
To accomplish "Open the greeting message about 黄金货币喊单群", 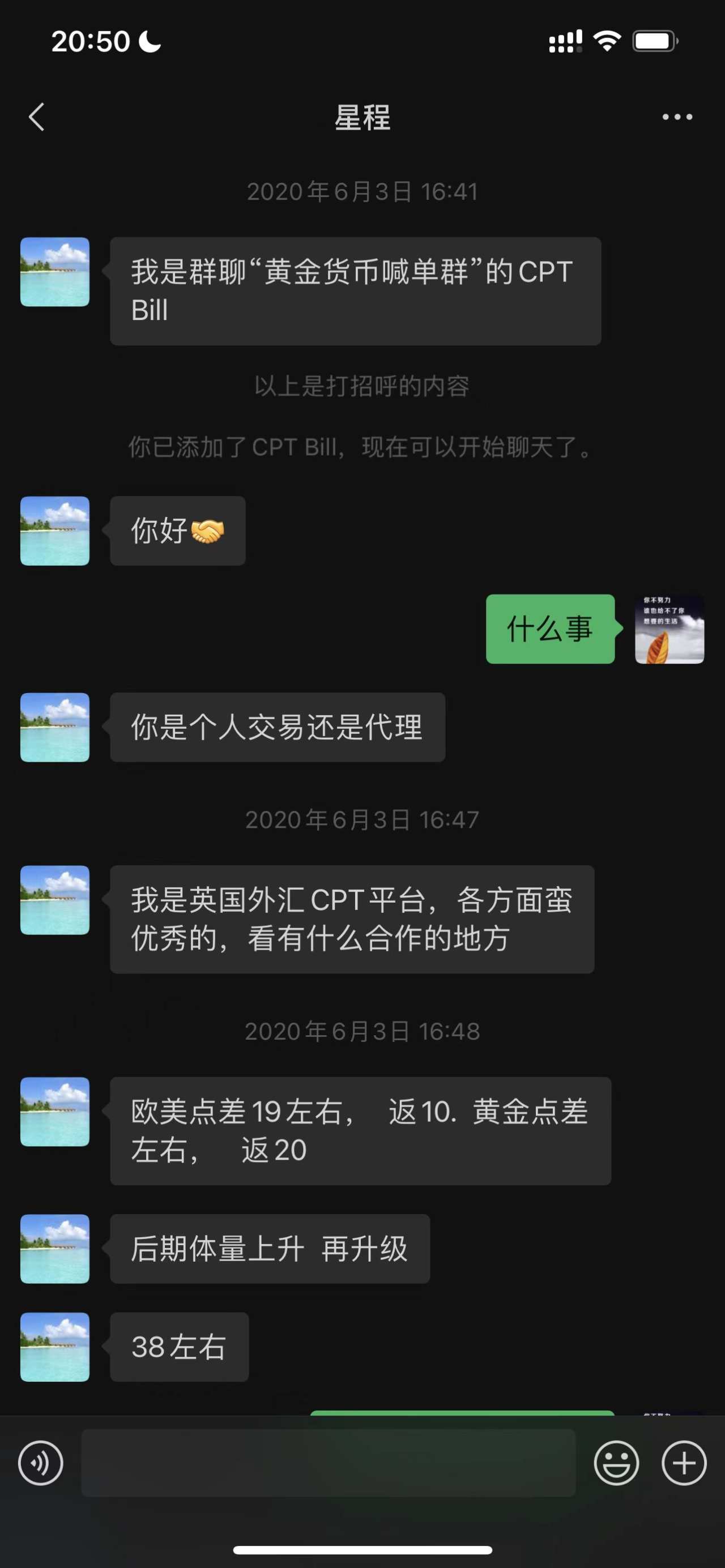I will pos(355,292).
